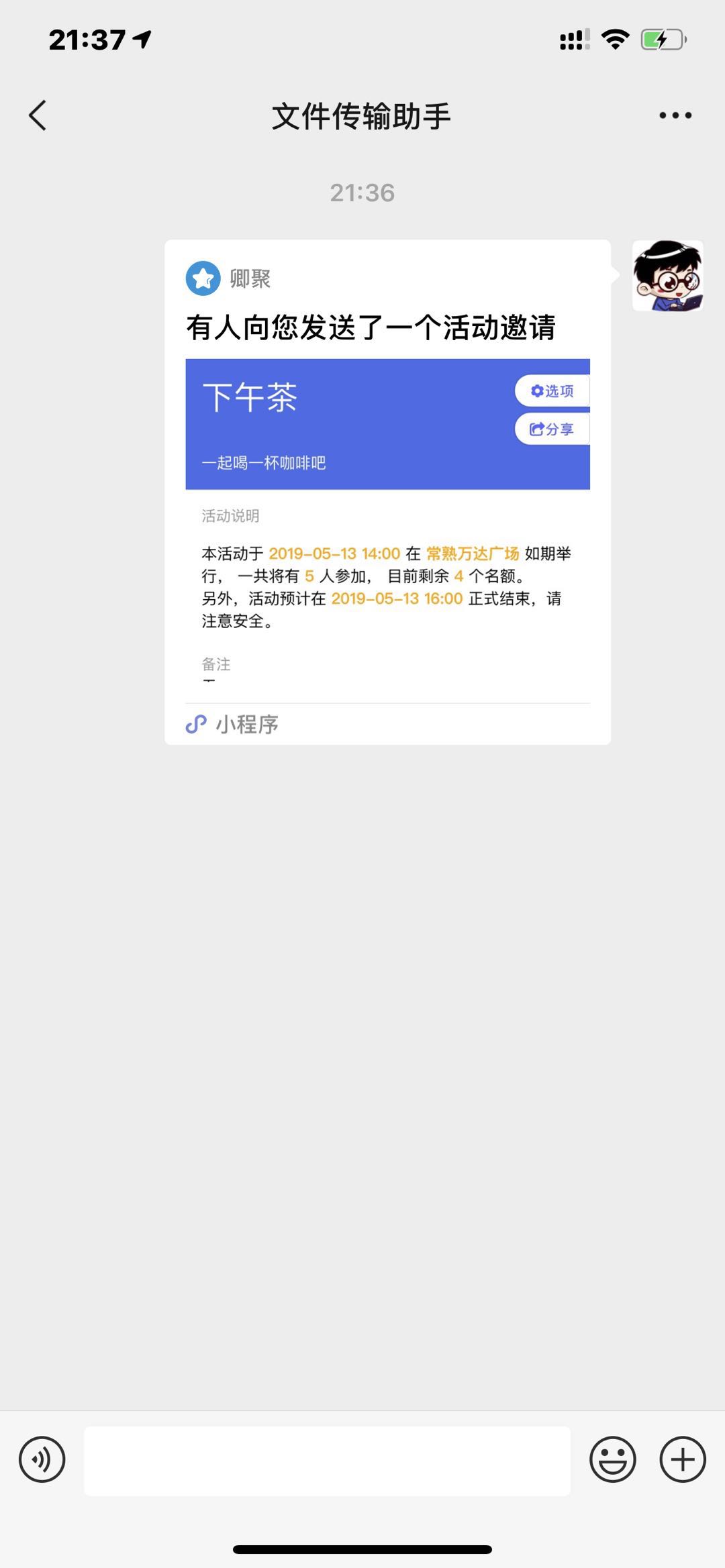Open the emoji sticker panel

click(612, 1459)
